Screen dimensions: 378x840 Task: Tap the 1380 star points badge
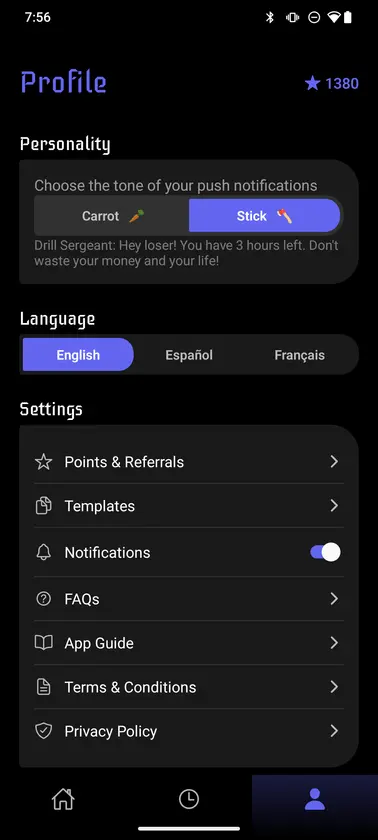tap(331, 84)
